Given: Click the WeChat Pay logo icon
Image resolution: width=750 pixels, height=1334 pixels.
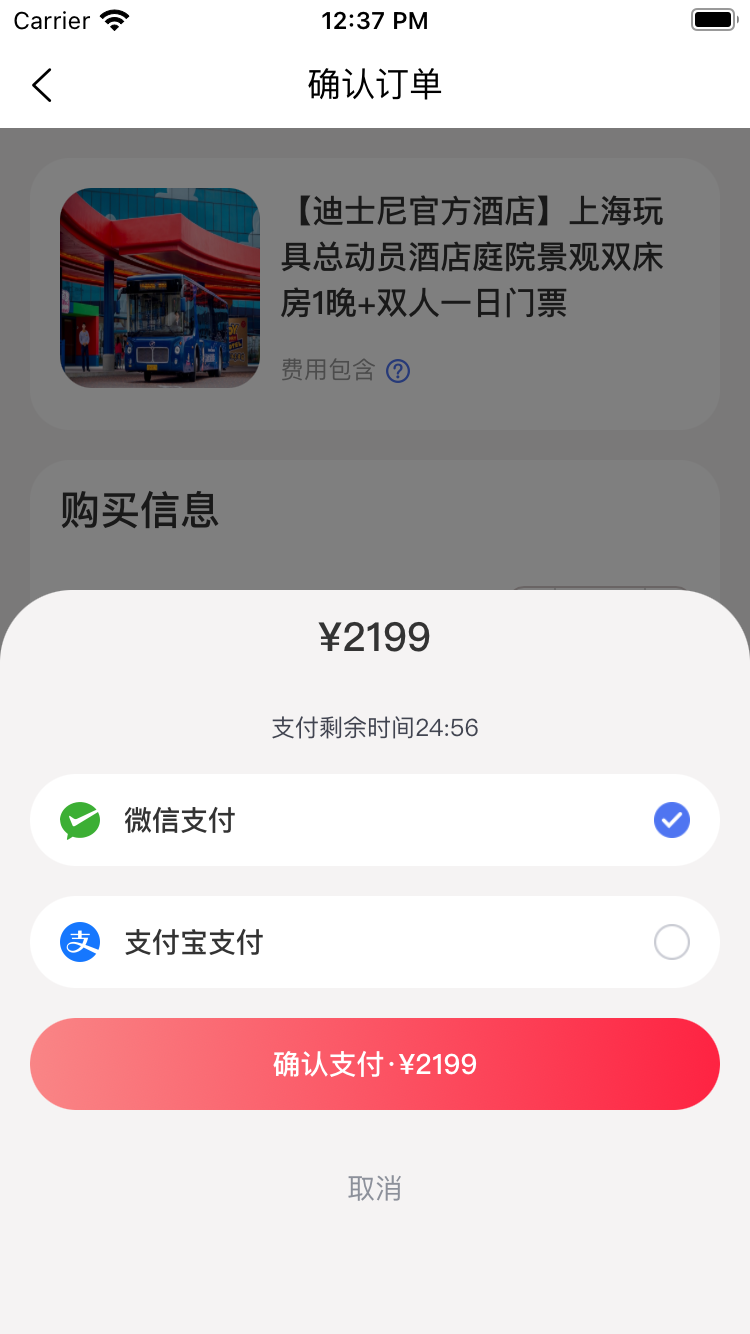Looking at the screenshot, I should [x=78, y=819].
